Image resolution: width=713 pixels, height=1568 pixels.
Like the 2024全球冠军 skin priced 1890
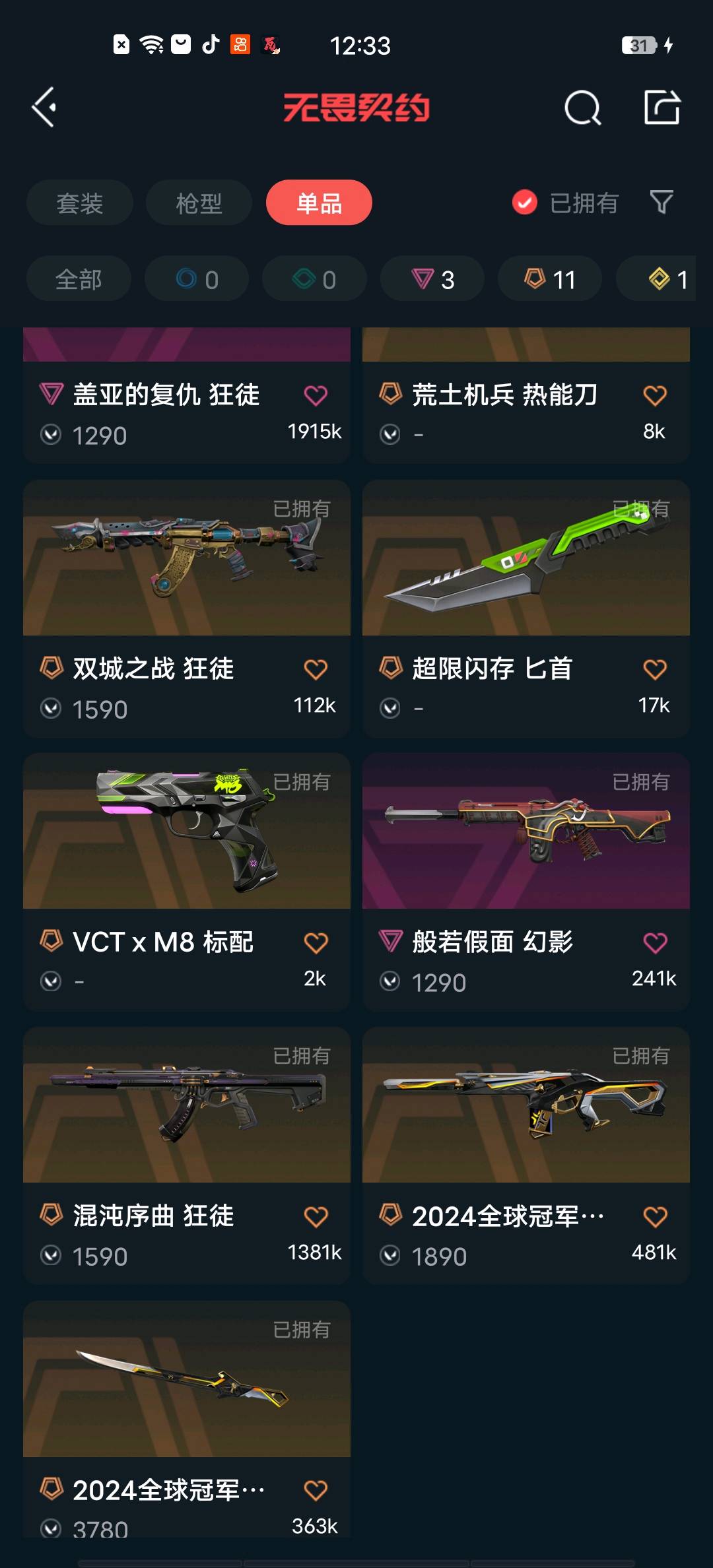tap(655, 1216)
